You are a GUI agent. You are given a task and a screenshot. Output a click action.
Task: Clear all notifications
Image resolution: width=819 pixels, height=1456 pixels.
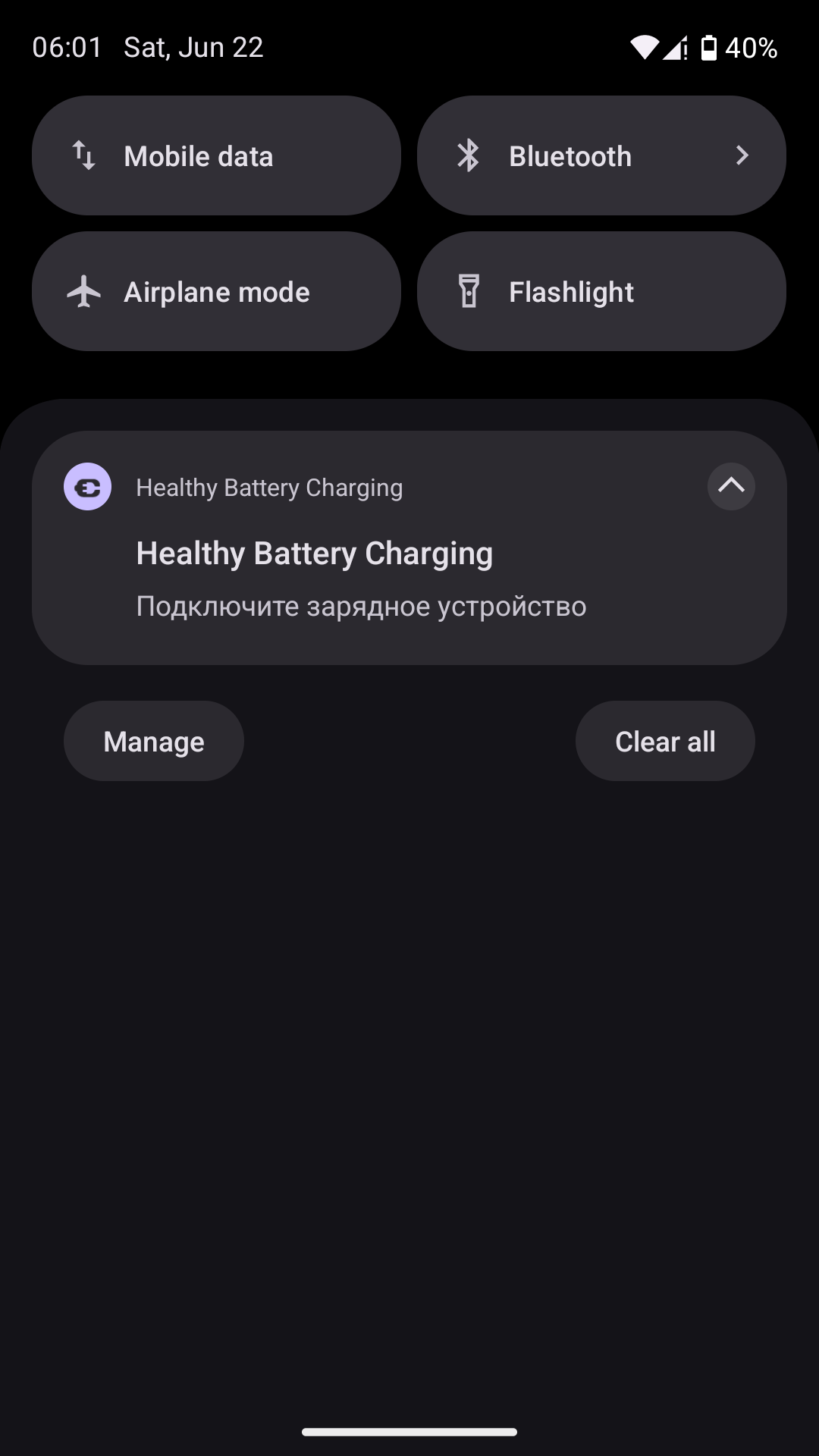pos(665,741)
